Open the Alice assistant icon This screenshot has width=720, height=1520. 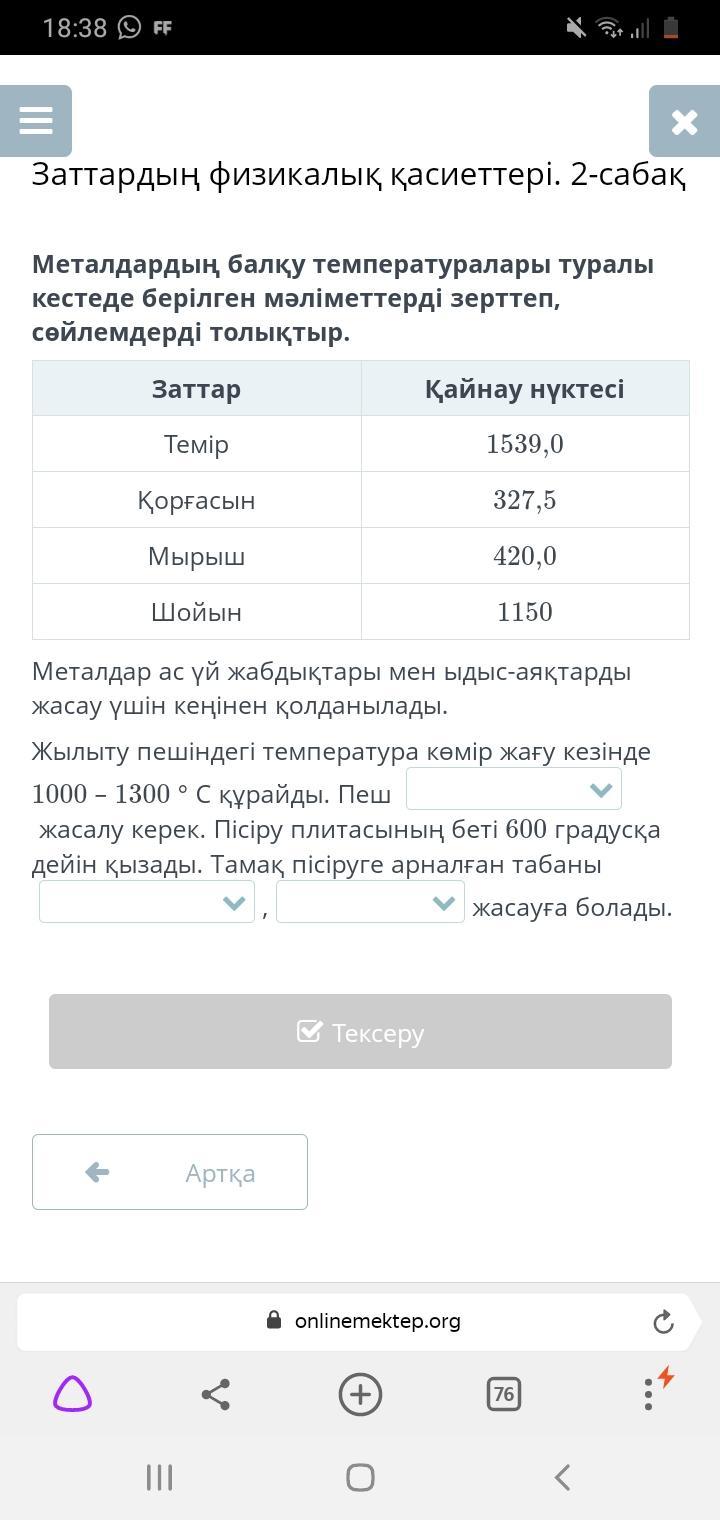coord(72,1394)
